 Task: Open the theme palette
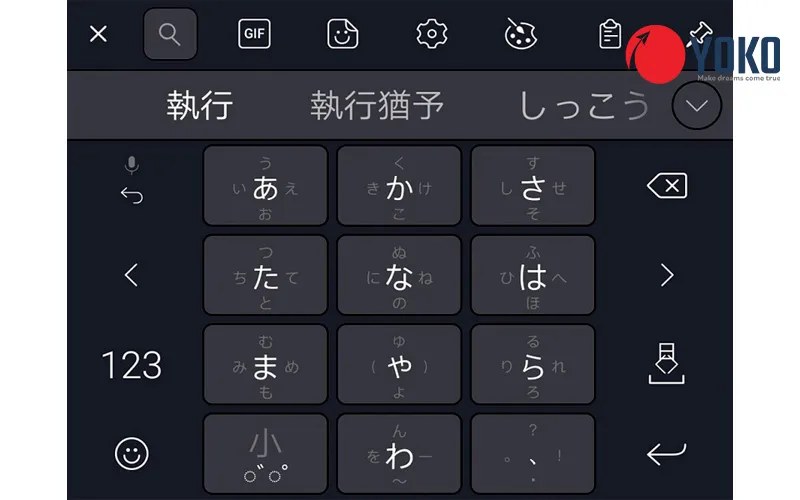pos(520,34)
